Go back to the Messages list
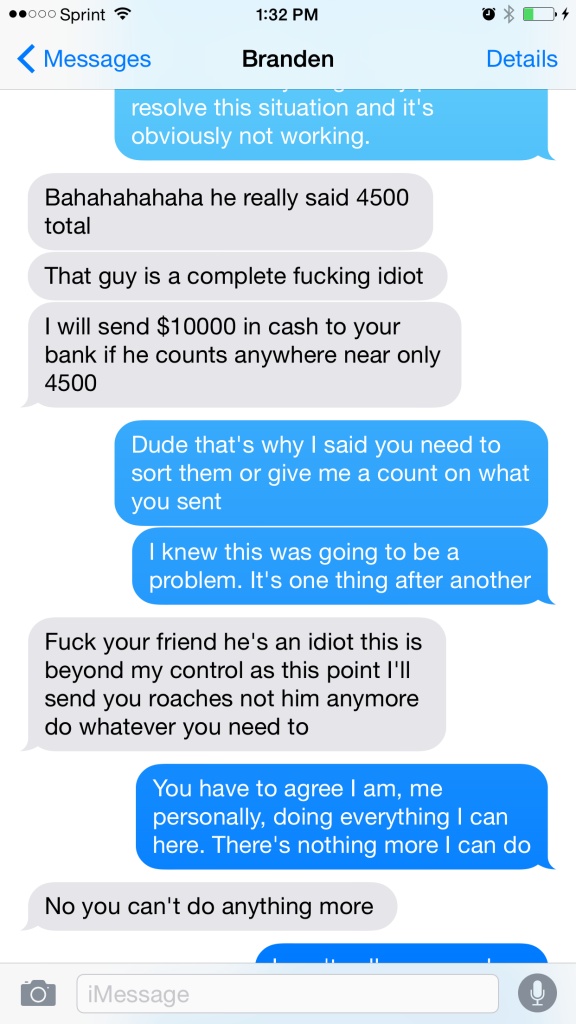 84,59
